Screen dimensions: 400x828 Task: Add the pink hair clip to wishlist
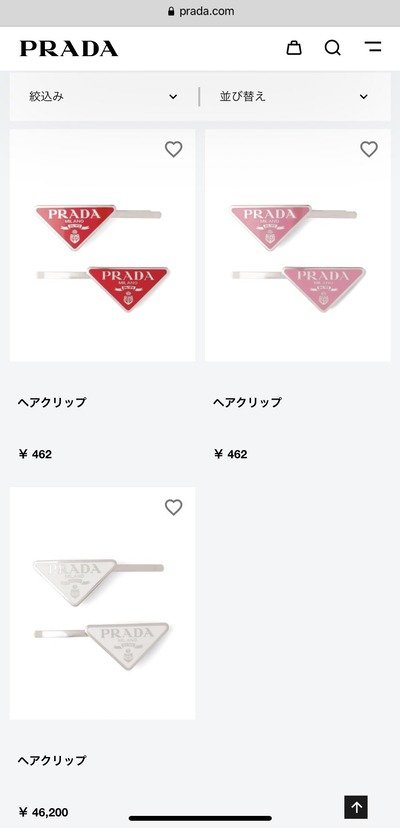tap(369, 149)
